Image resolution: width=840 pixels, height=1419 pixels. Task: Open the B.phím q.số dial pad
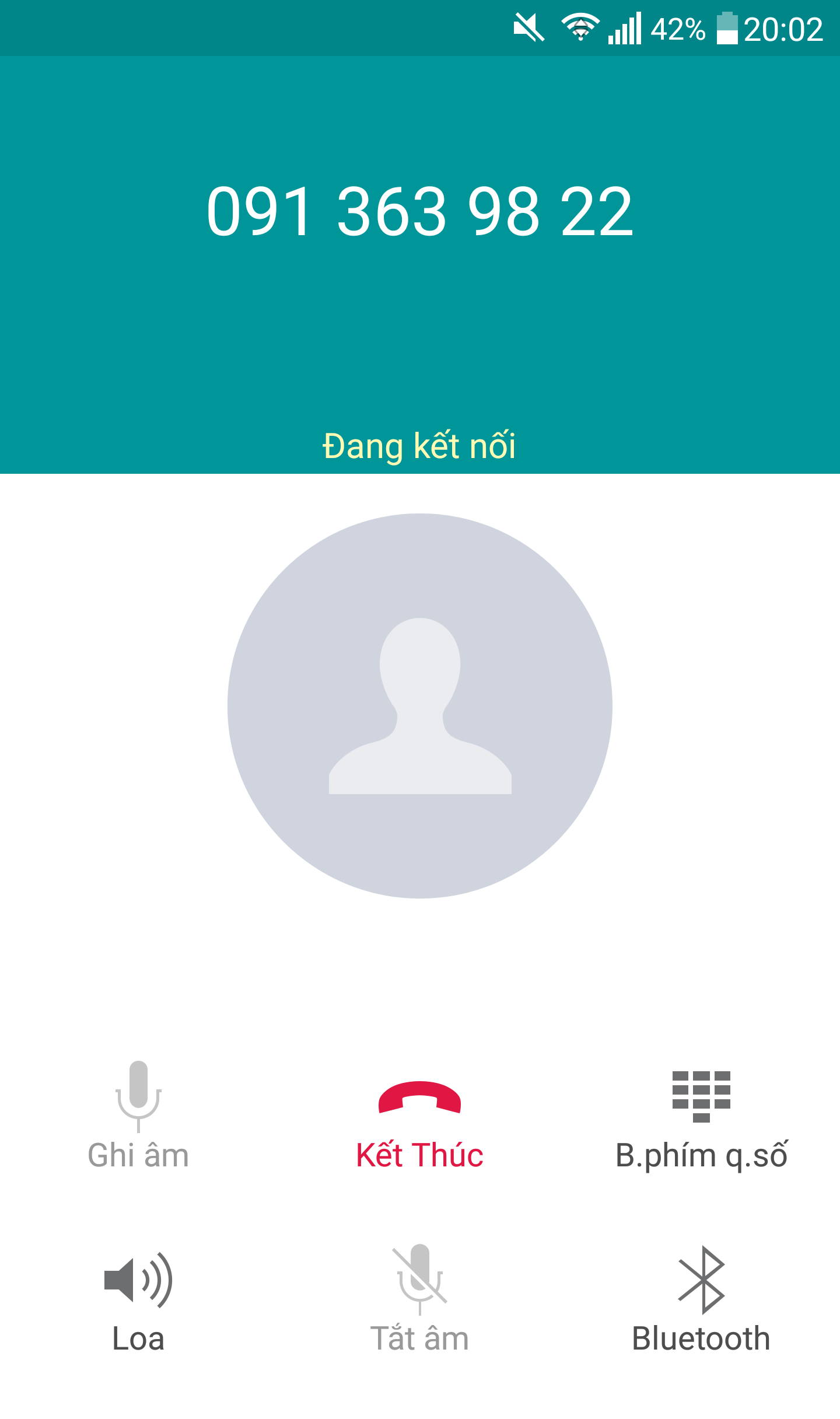[701, 1119]
